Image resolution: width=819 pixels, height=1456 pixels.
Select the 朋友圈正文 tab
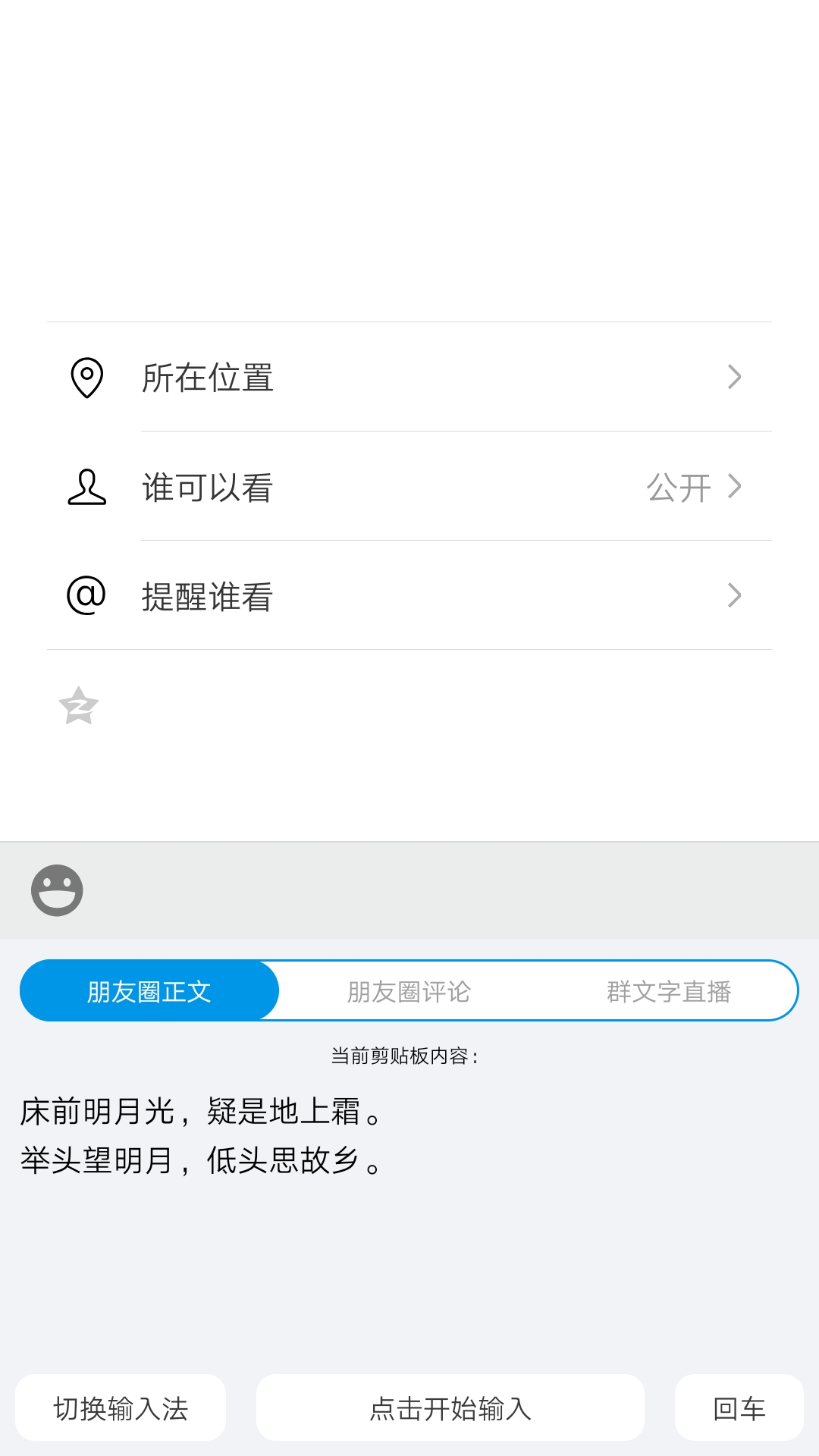(x=149, y=990)
